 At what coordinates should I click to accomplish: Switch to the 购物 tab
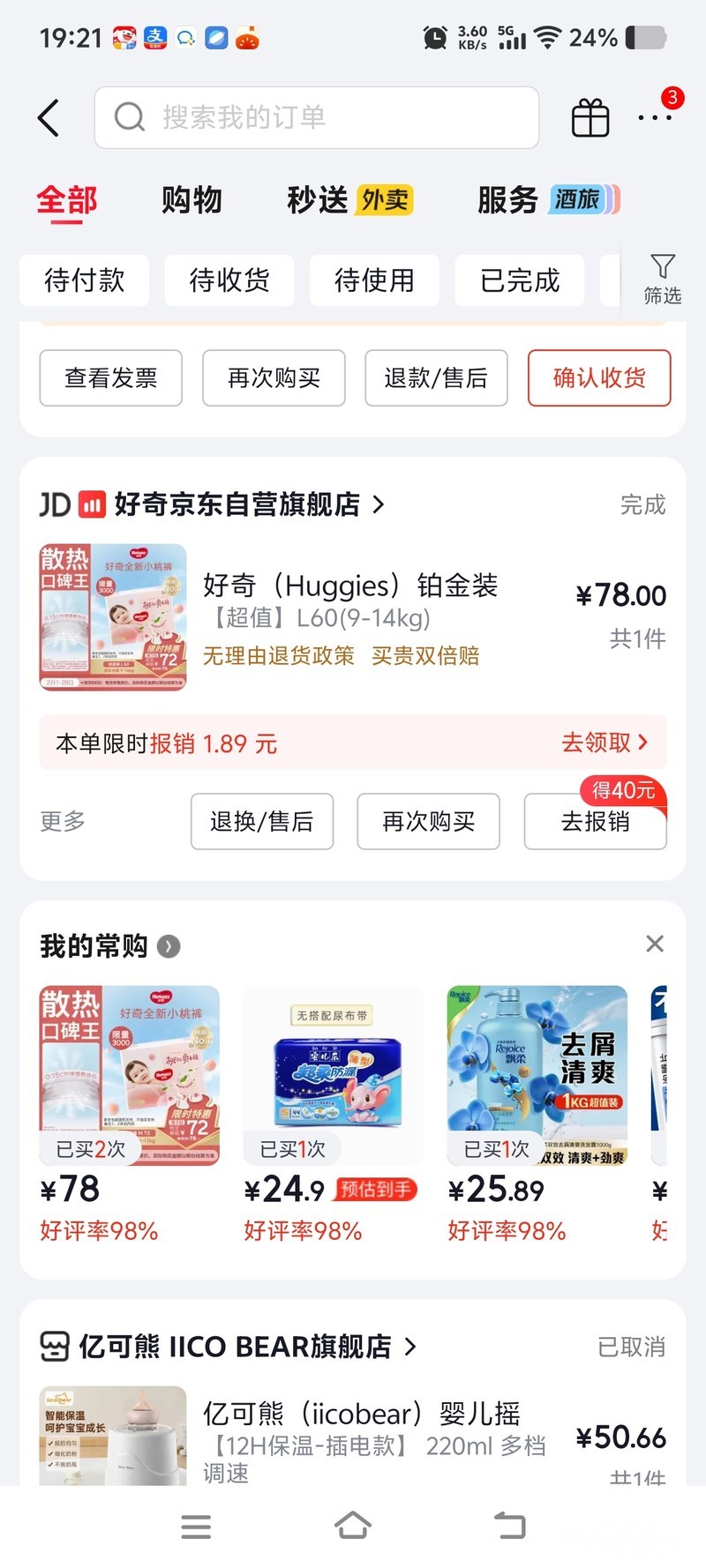click(x=192, y=200)
